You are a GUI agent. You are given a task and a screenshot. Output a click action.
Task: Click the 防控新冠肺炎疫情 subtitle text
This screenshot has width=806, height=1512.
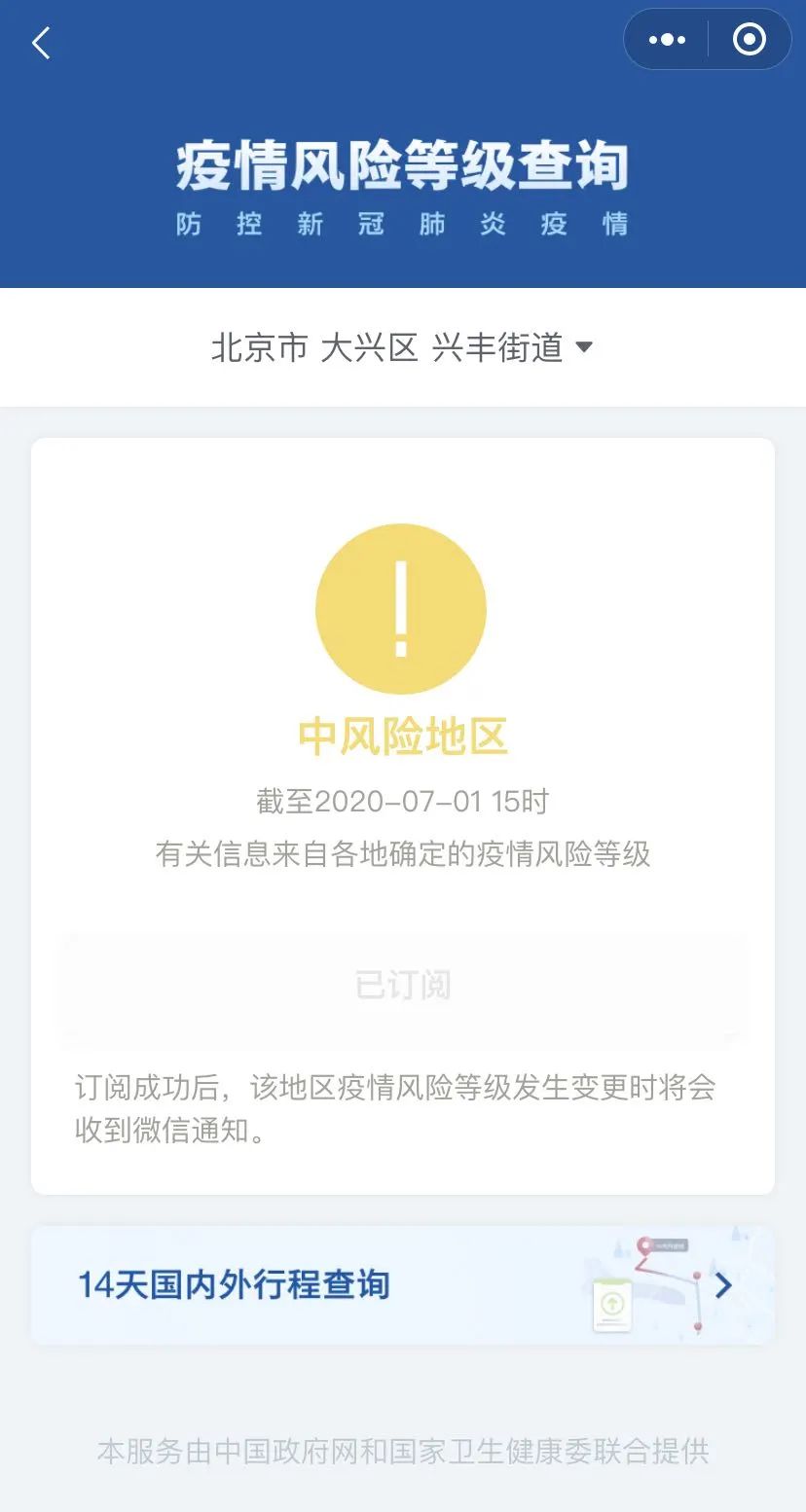click(402, 224)
